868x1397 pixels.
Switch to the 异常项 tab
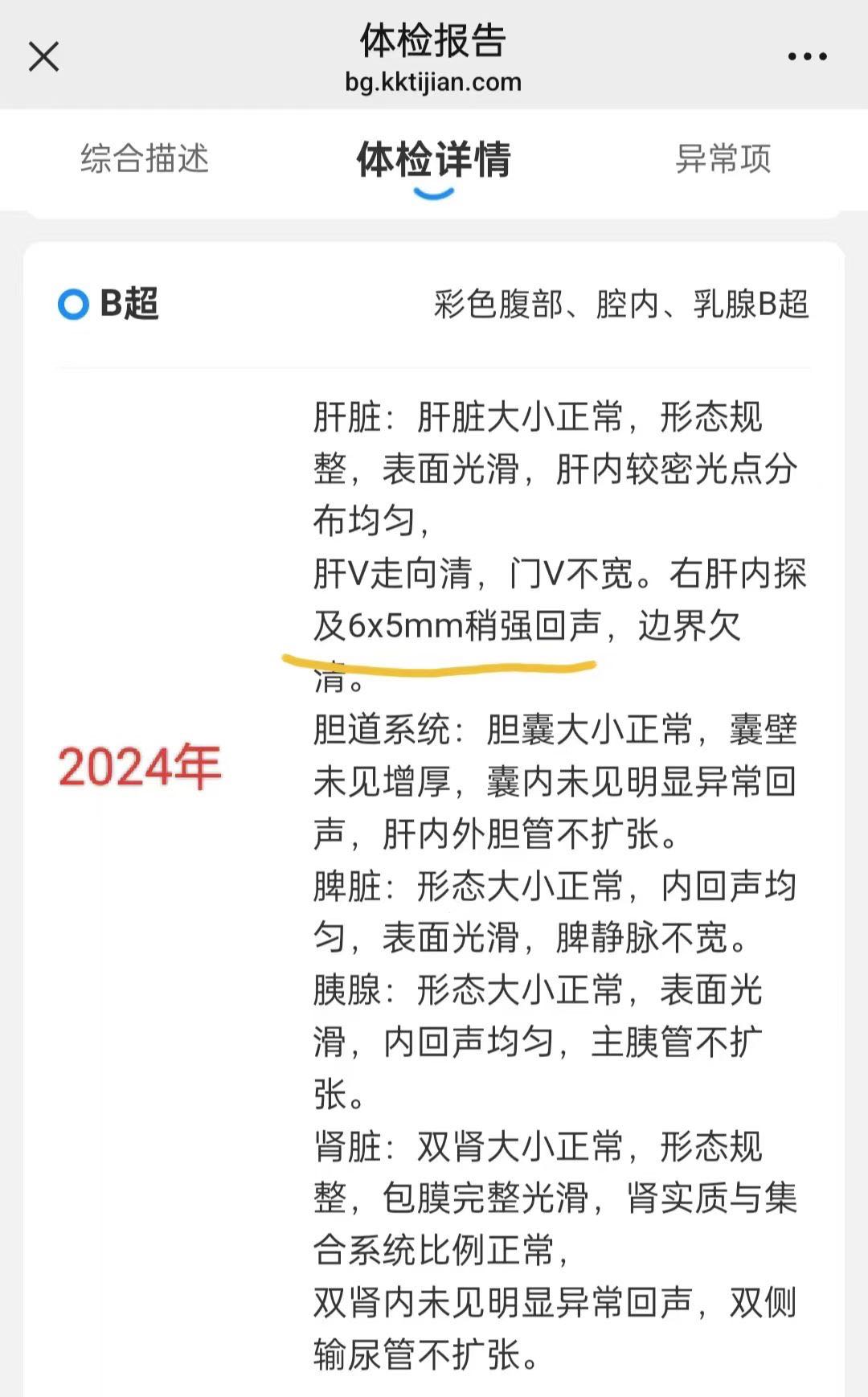click(x=723, y=158)
